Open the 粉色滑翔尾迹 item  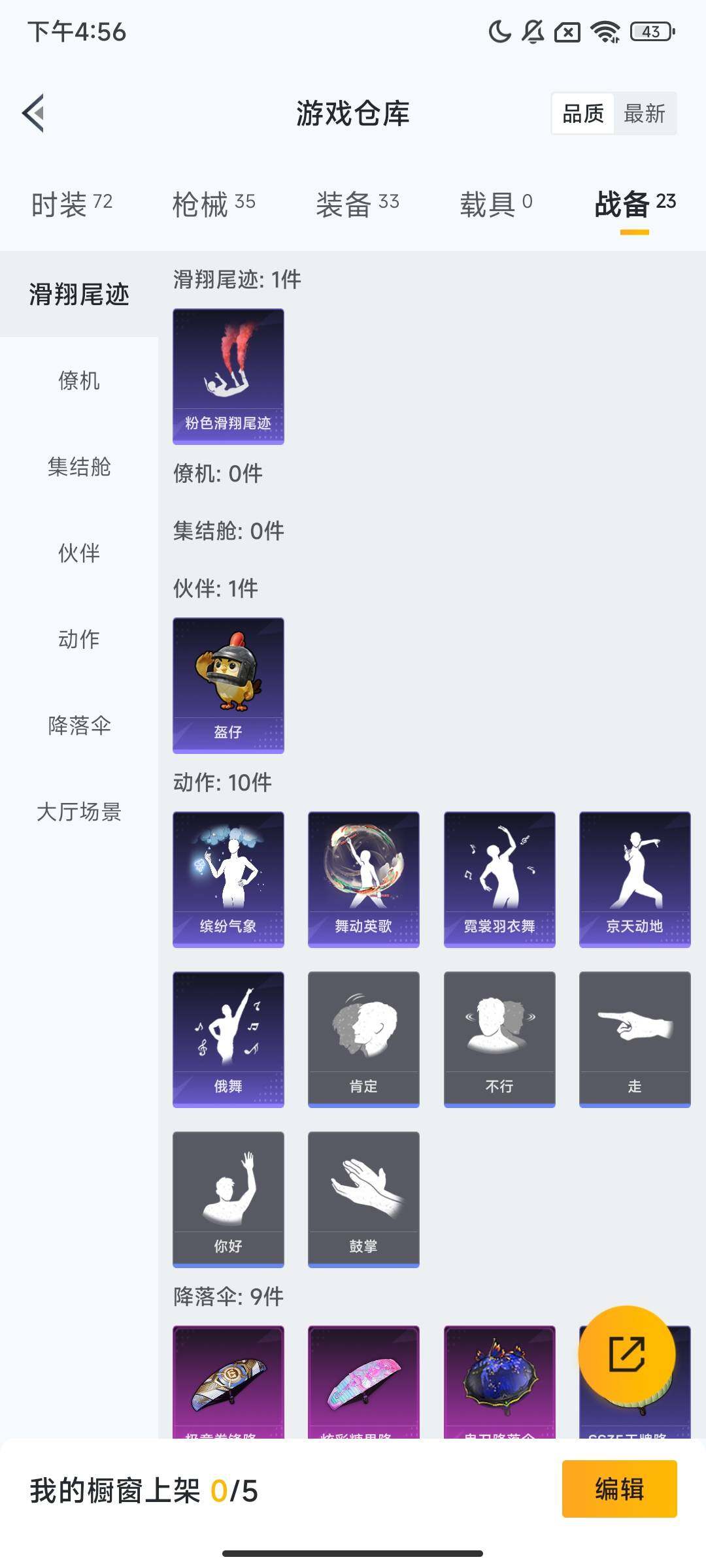tap(228, 376)
